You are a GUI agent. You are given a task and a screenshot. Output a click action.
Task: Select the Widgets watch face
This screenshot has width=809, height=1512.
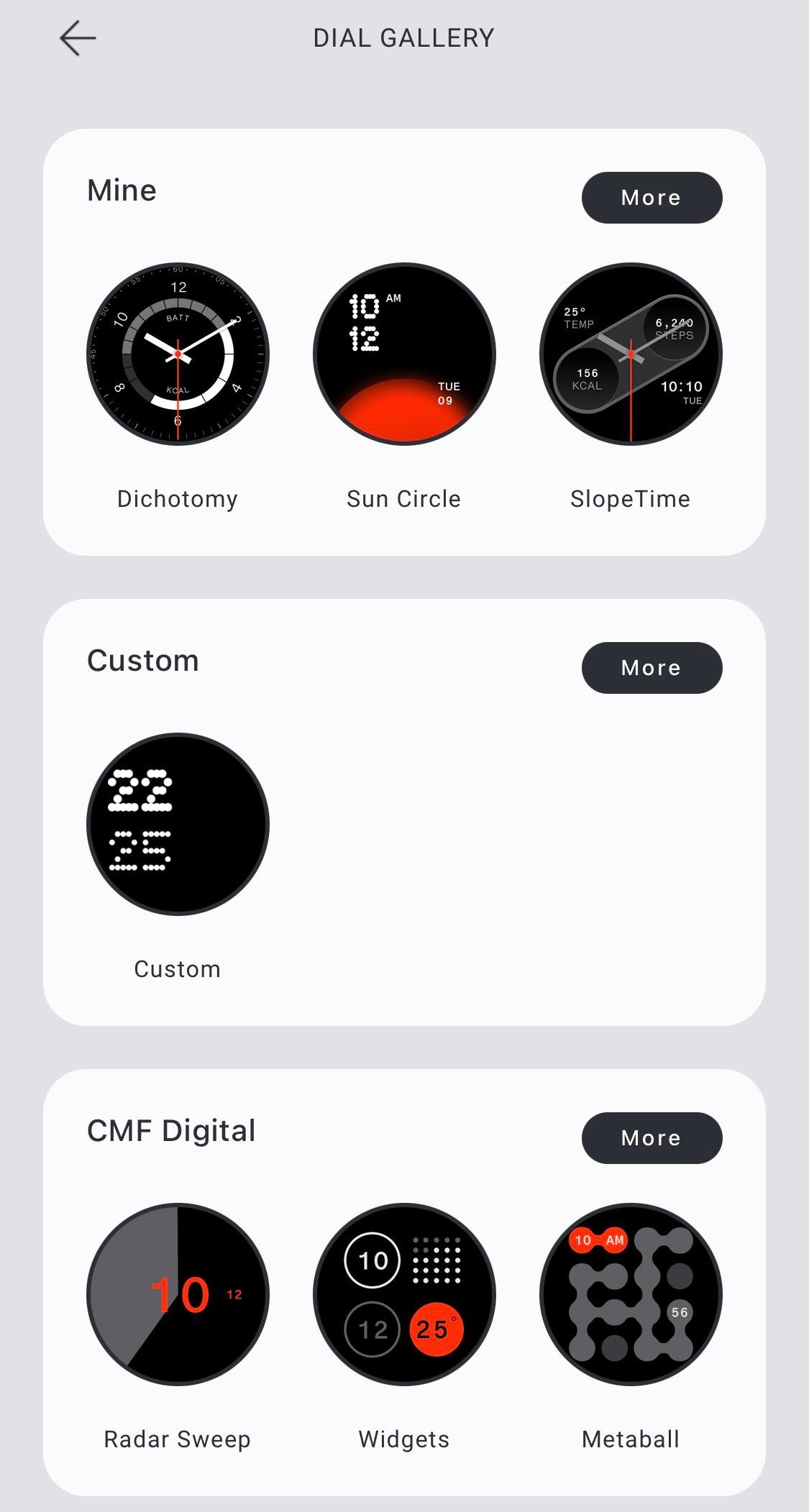pos(404,1294)
